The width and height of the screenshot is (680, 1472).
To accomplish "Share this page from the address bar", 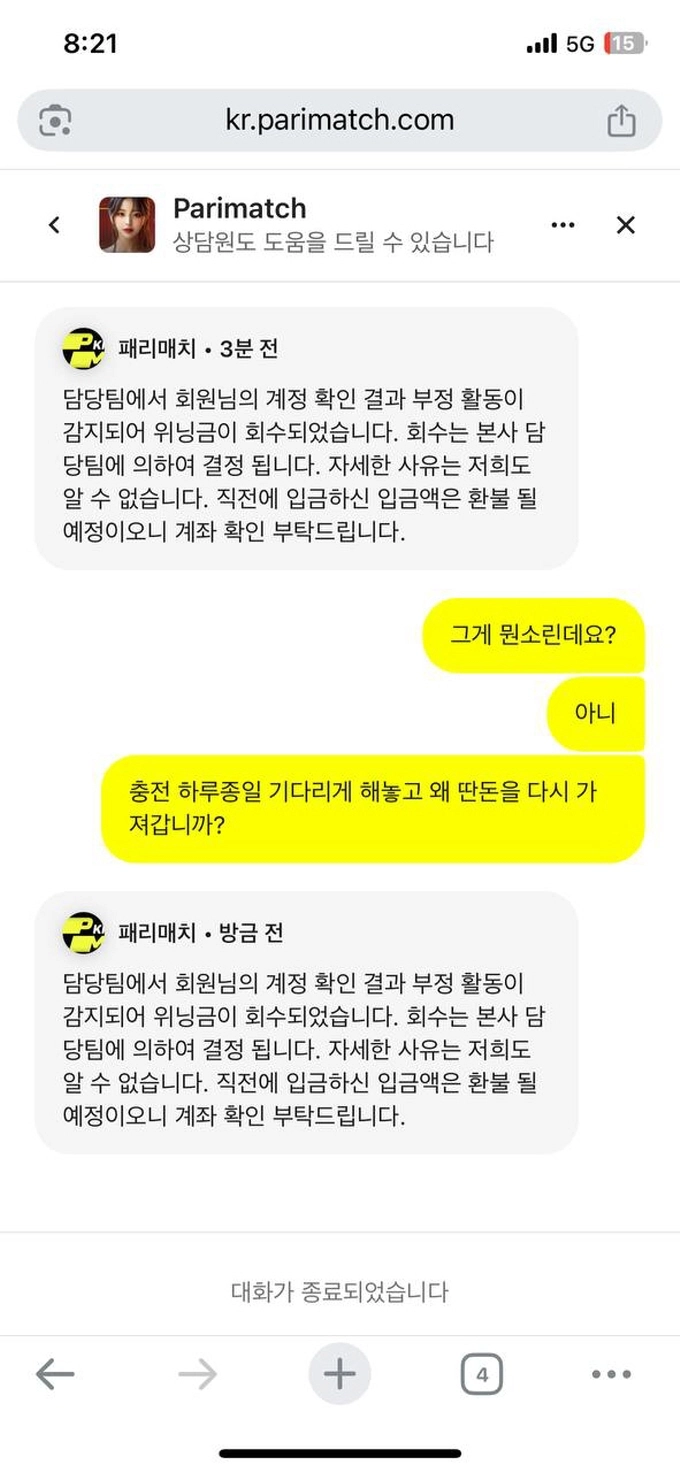I will (x=621, y=121).
